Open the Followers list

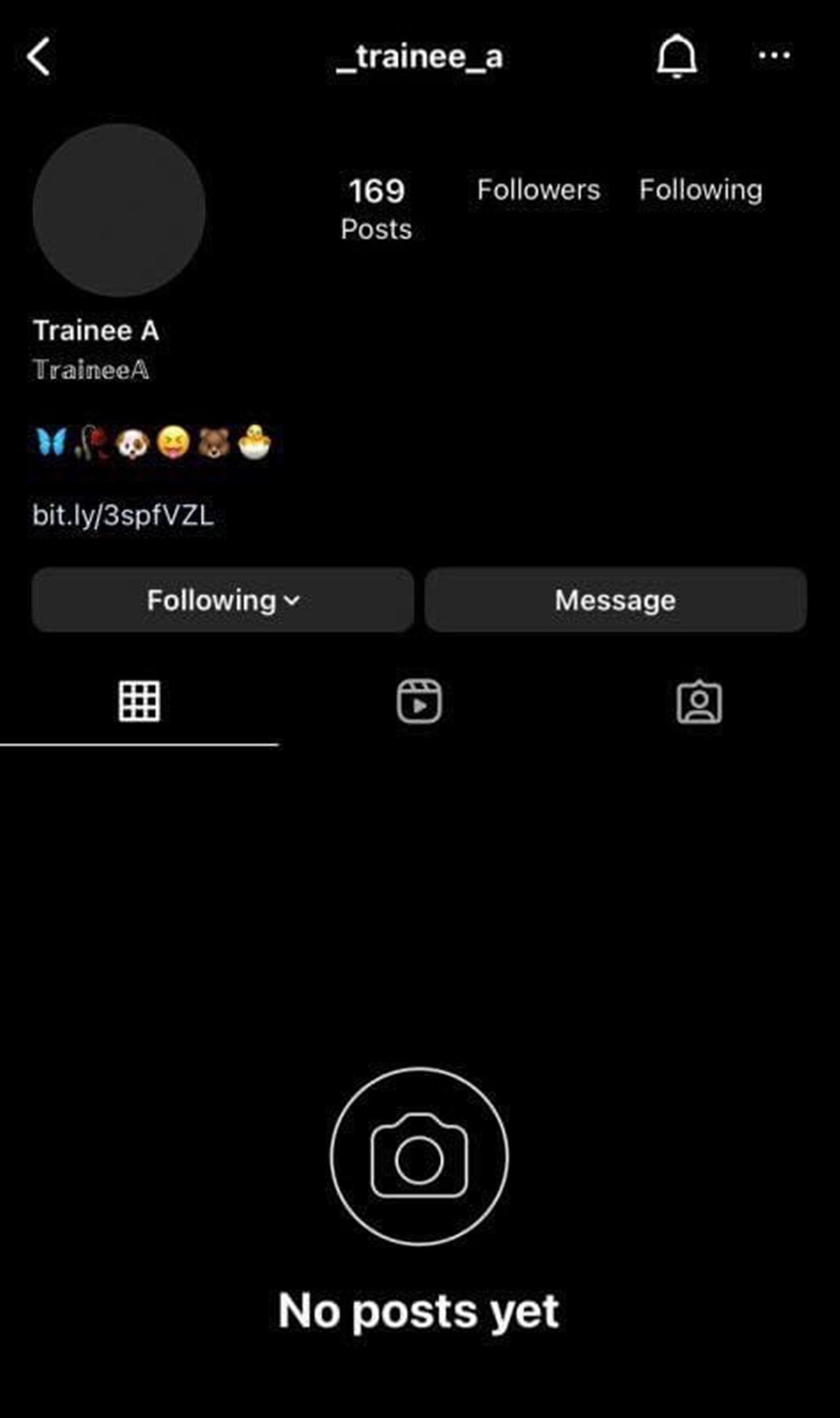pyautogui.click(x=538, y=190)
